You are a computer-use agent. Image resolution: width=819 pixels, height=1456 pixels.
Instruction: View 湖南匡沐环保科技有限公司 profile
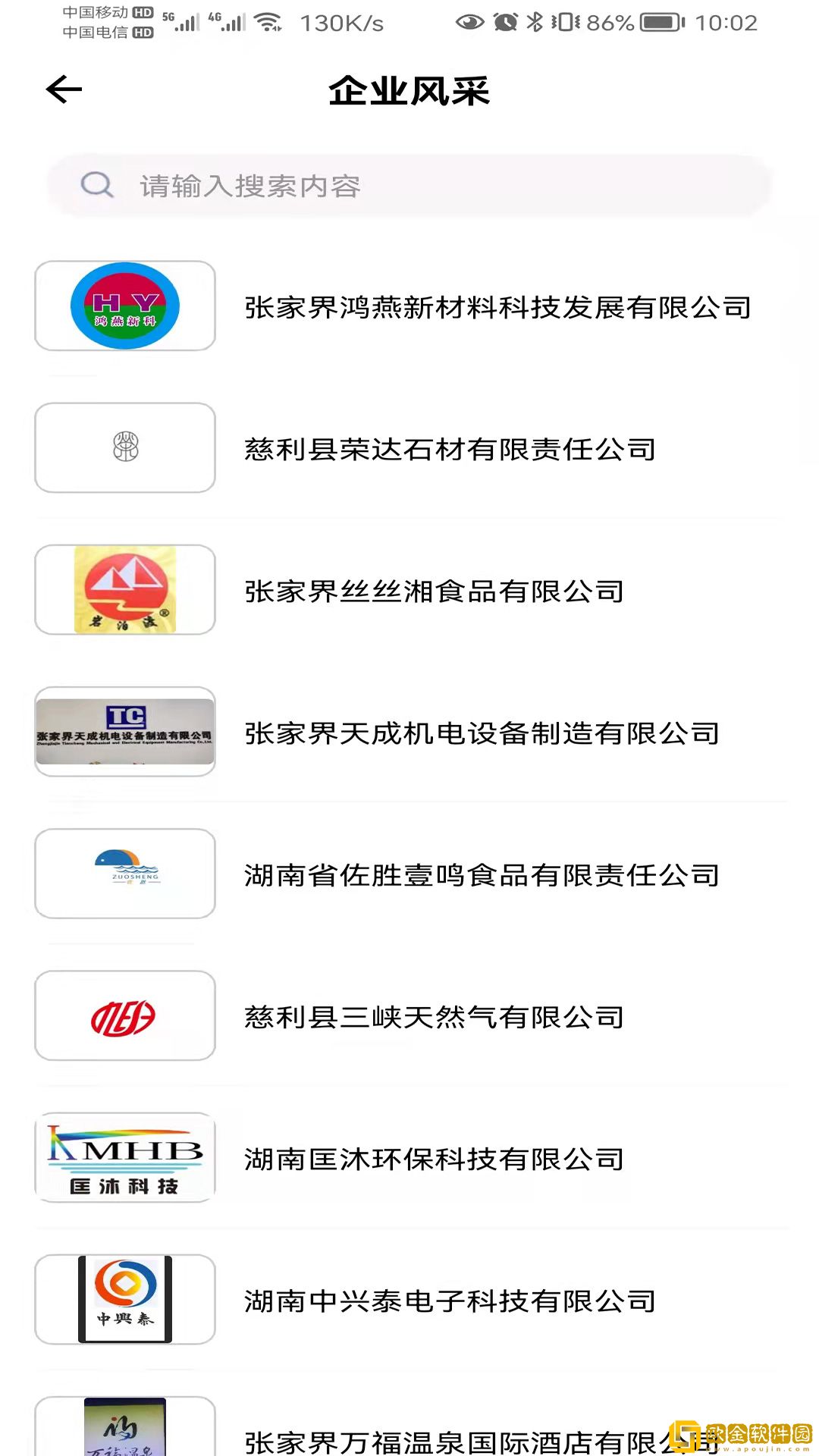point(434,1158)
